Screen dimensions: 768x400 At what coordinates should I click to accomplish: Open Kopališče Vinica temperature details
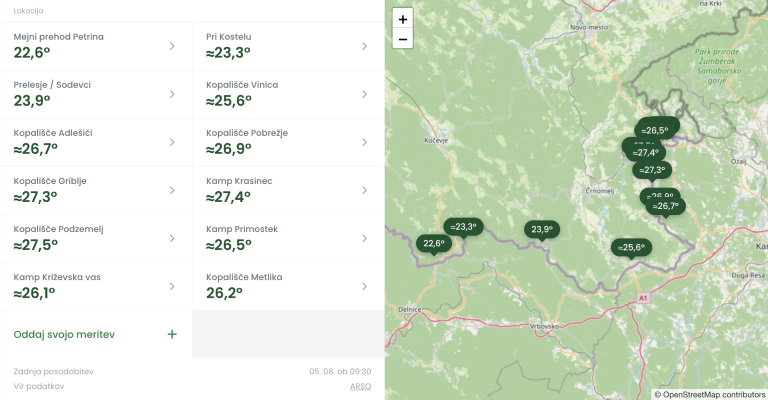pyautogui.click(x=288, y=94)
